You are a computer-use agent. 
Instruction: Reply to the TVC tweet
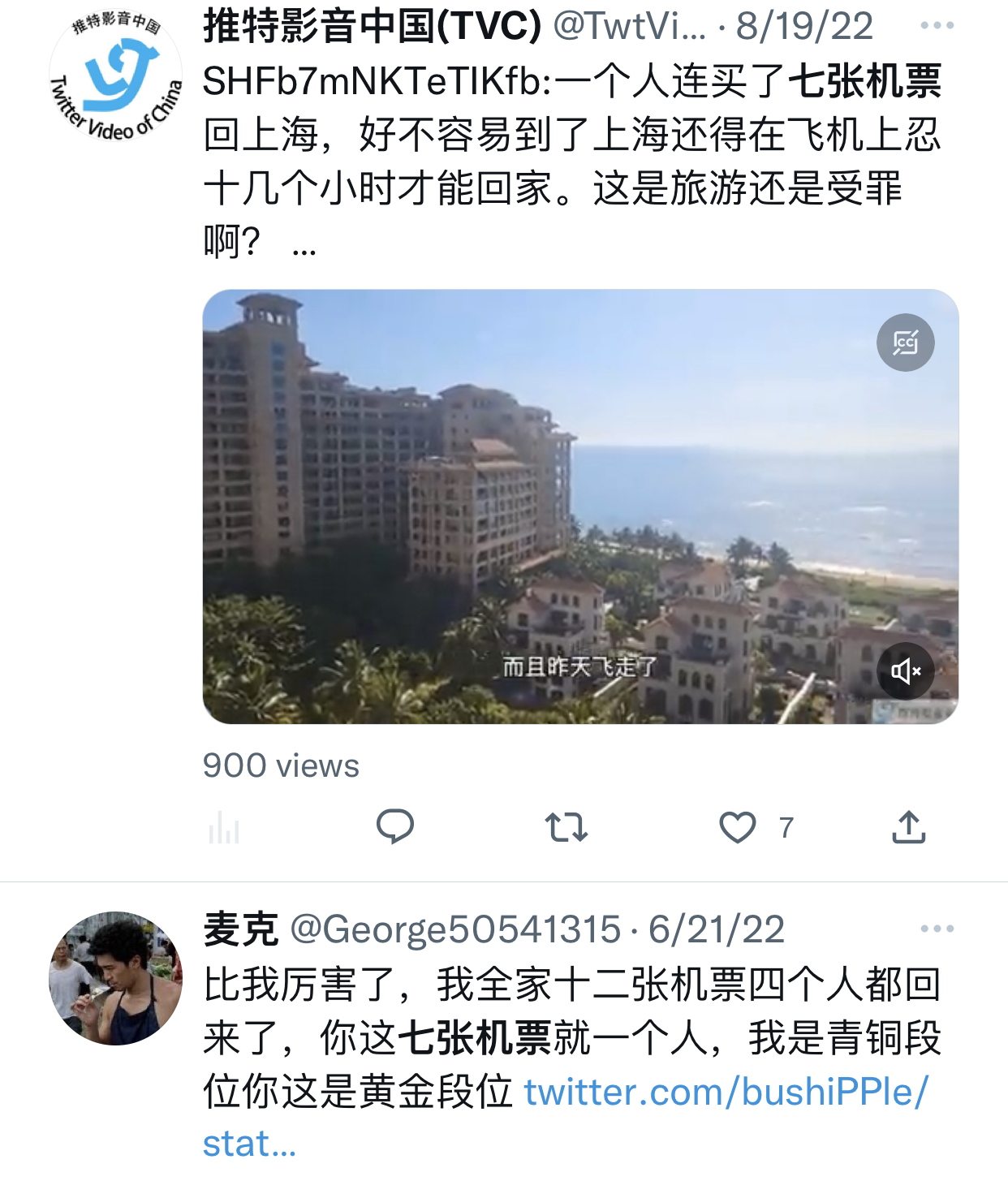[x=395, y=827]
